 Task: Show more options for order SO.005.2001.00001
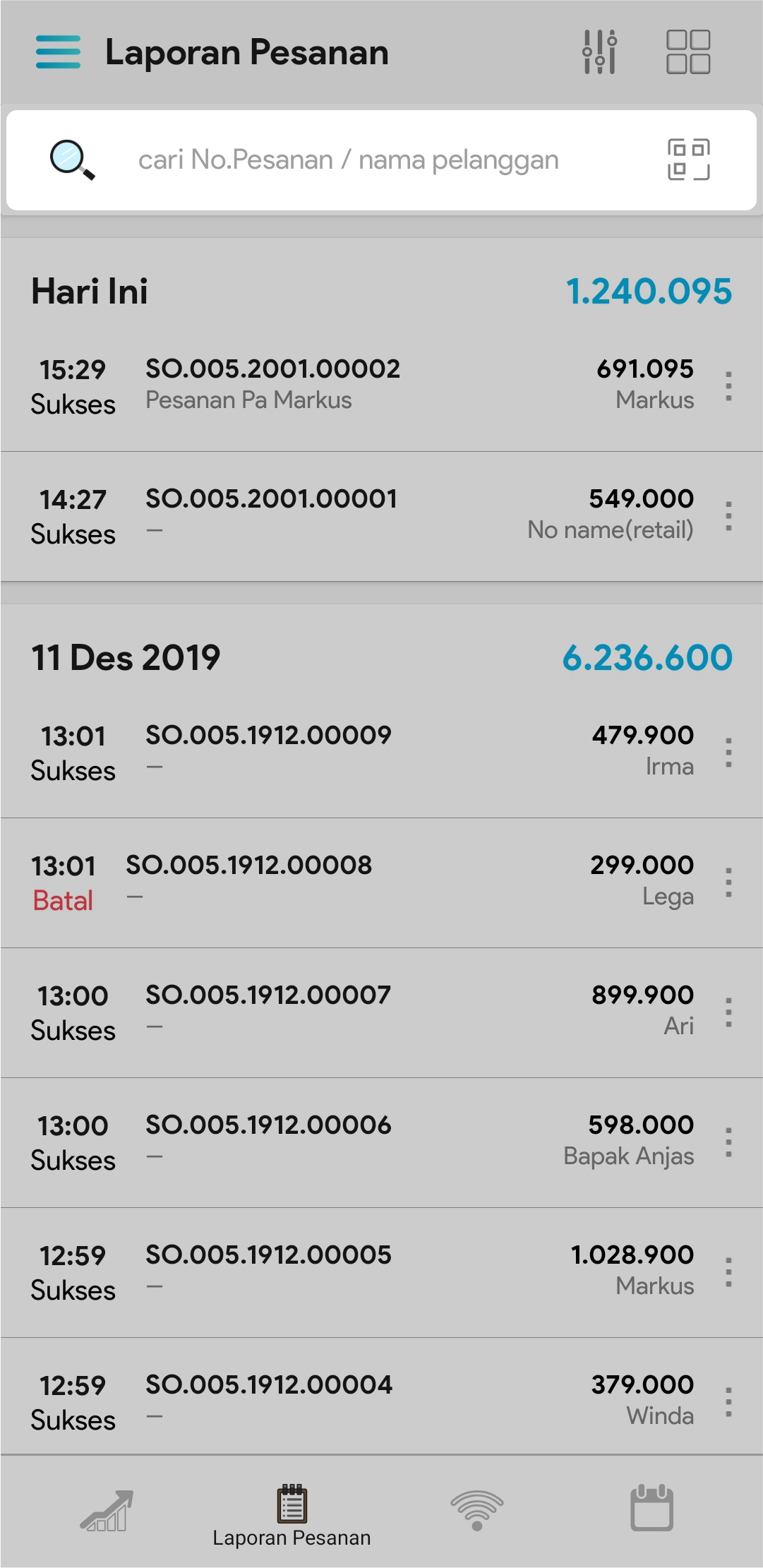click(728, 516)
